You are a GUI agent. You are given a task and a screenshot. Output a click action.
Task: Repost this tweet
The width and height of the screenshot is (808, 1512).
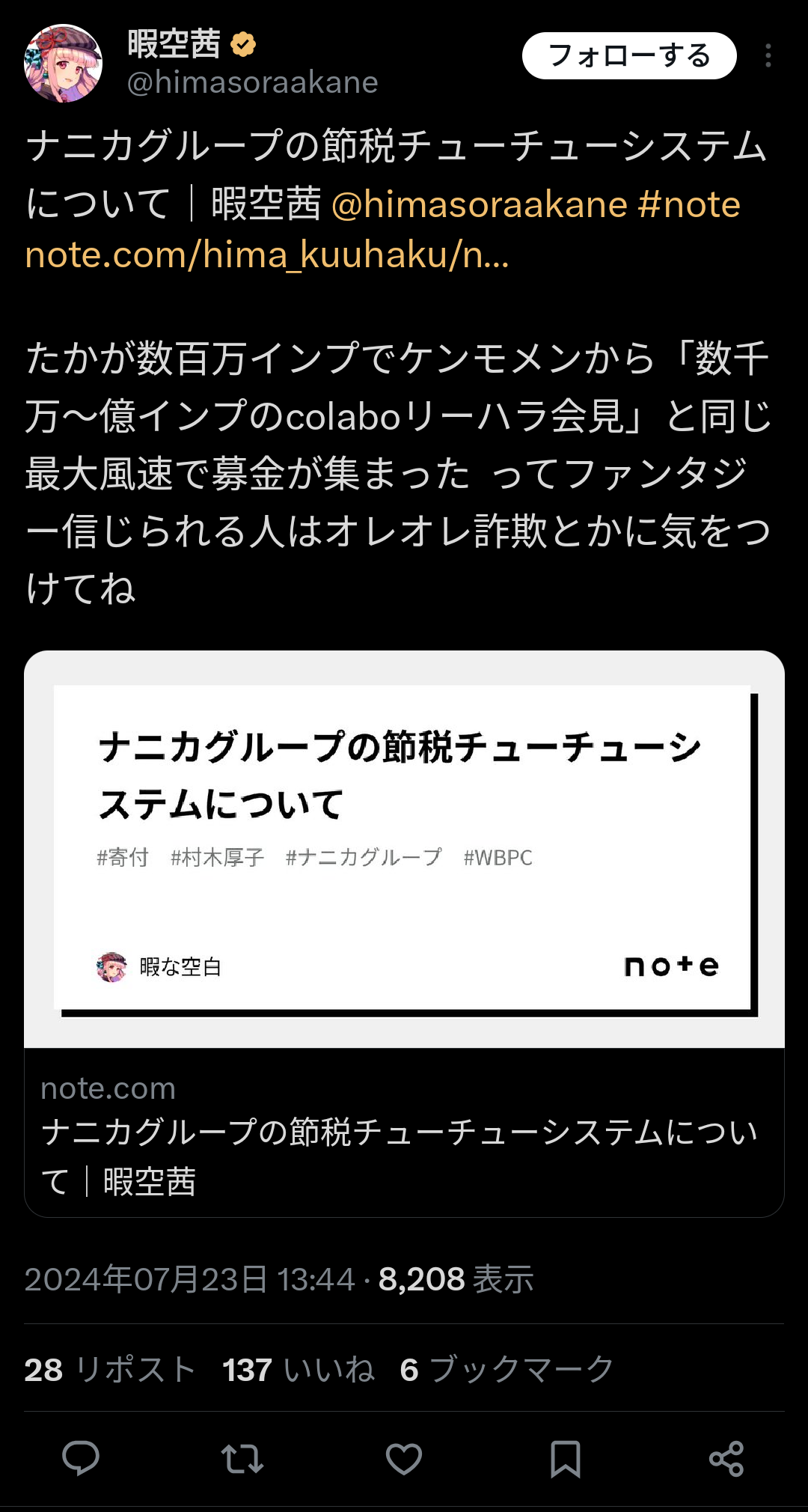coord(242,1459)
